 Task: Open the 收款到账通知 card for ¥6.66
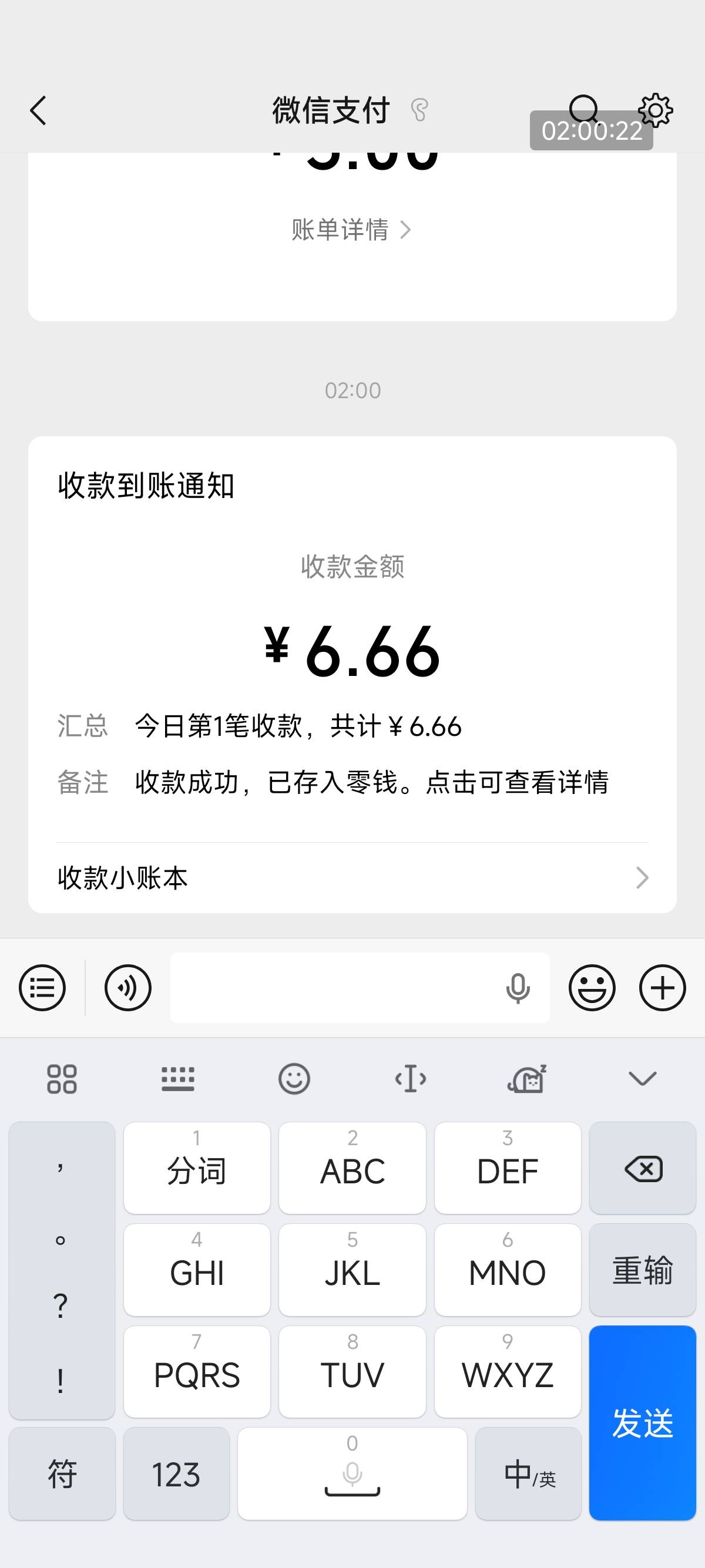pos(352,639)
